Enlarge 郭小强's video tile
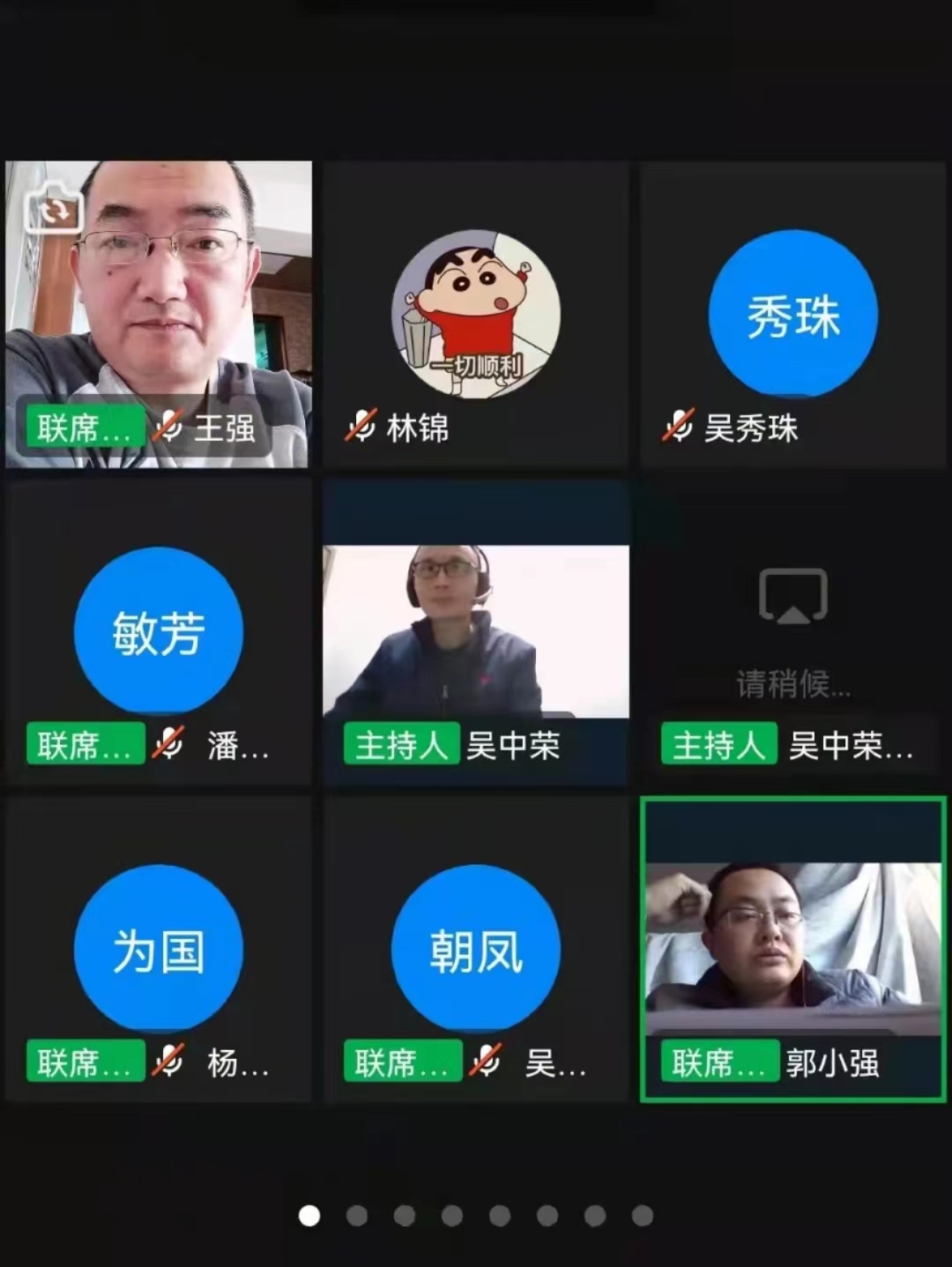This screenshot has height=1267, width=952. click(793, 950)
